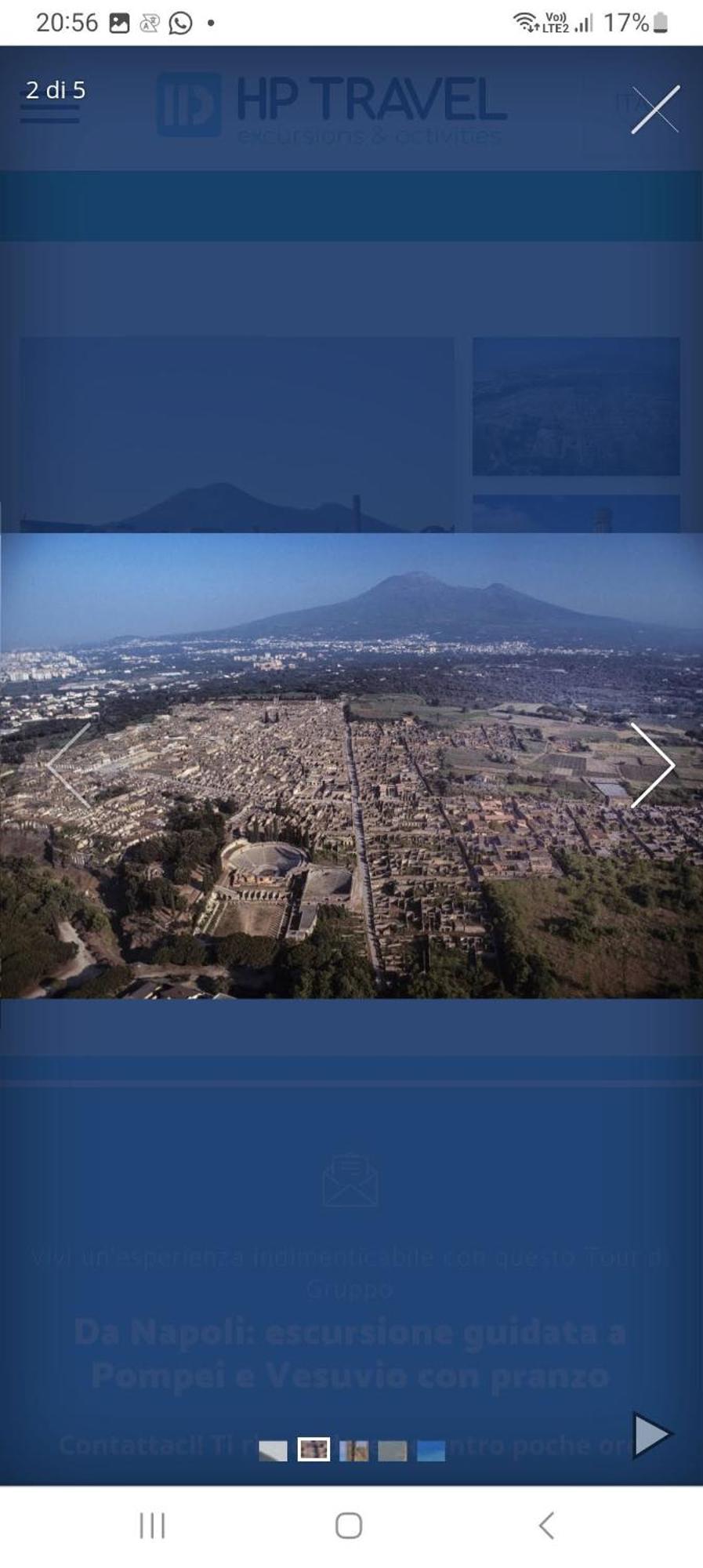Select the third gallery thumbnail
Screen dimensions: 703x1568
pyautogui.click(x=354, y=1450)
